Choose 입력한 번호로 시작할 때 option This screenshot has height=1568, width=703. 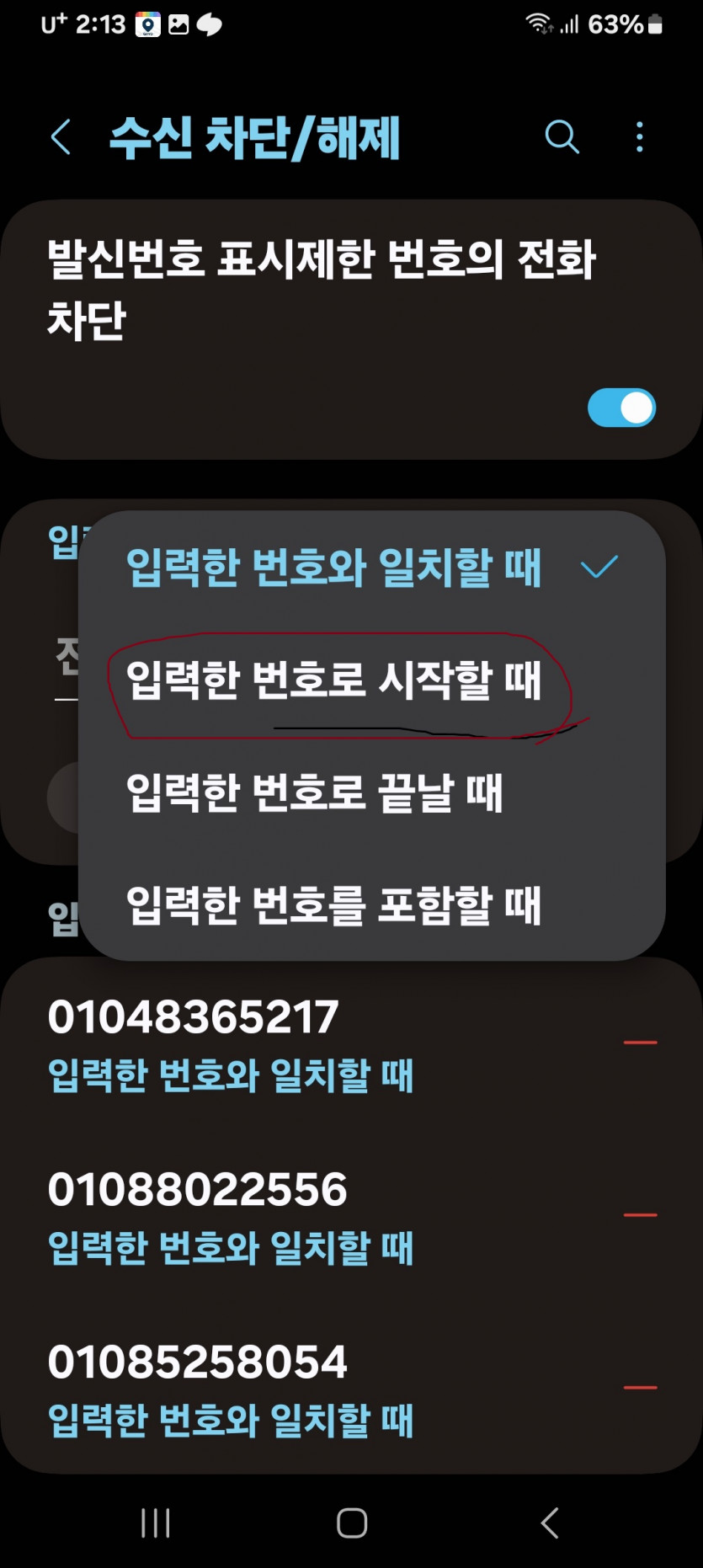click(333, 680)
